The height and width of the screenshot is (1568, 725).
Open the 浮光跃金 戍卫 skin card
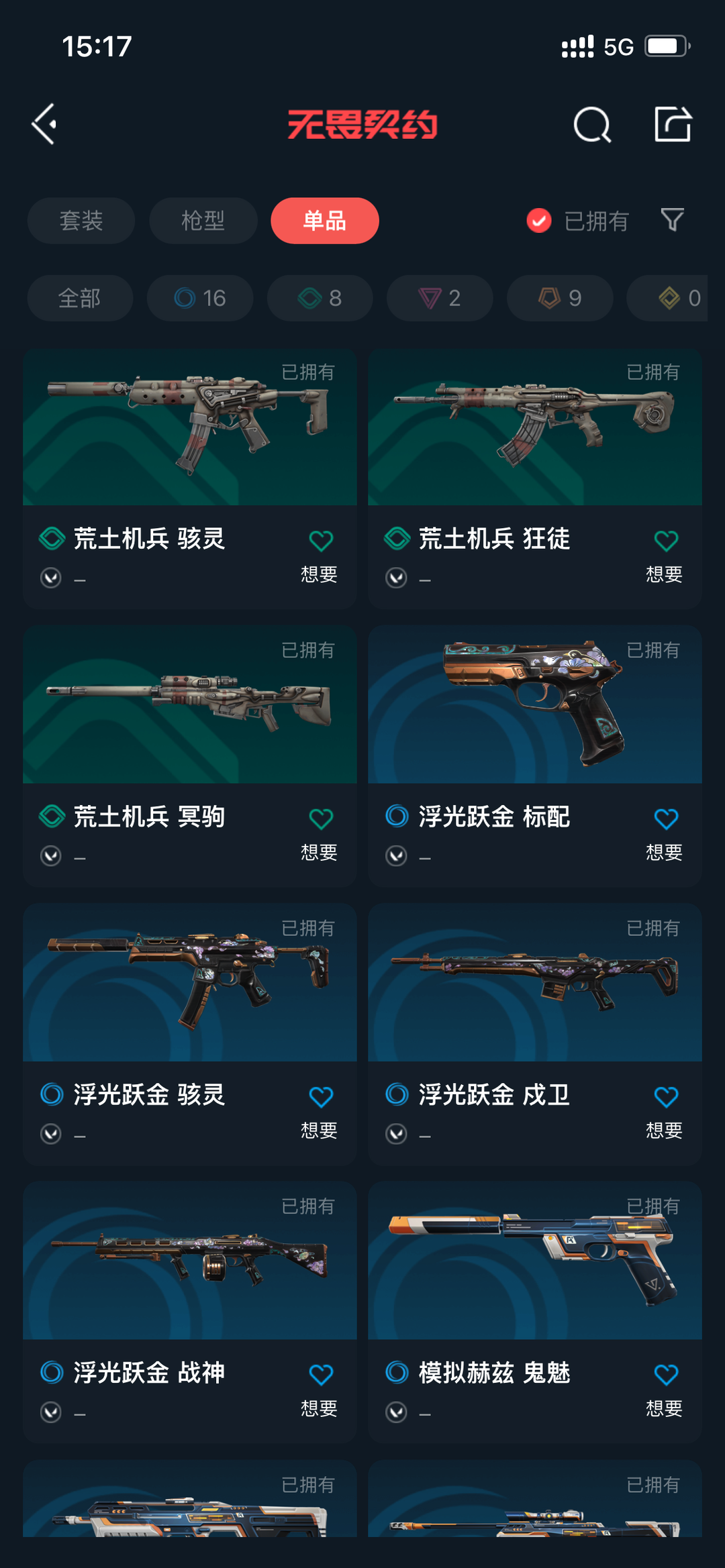(535, 1034)
